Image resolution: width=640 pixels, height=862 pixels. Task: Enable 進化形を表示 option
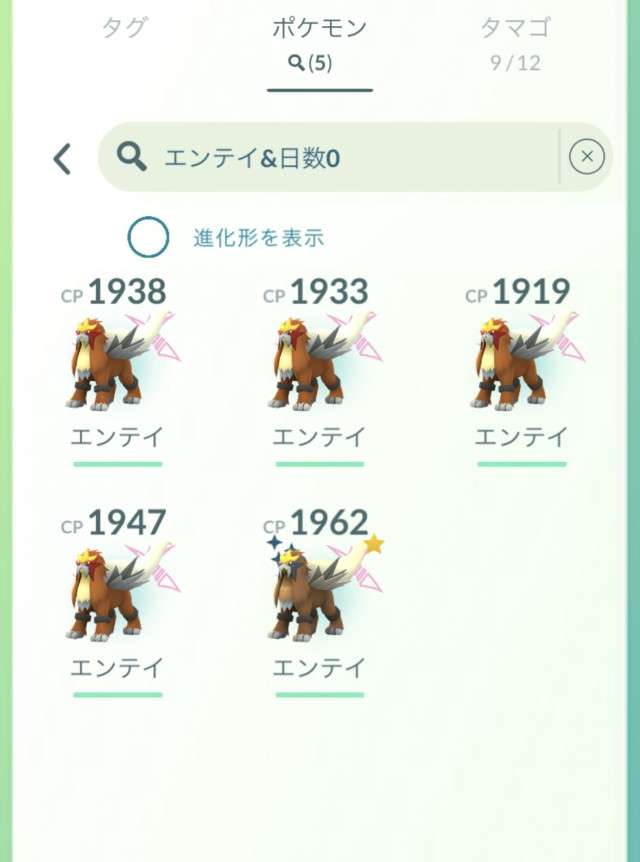[x=148, y=238]
